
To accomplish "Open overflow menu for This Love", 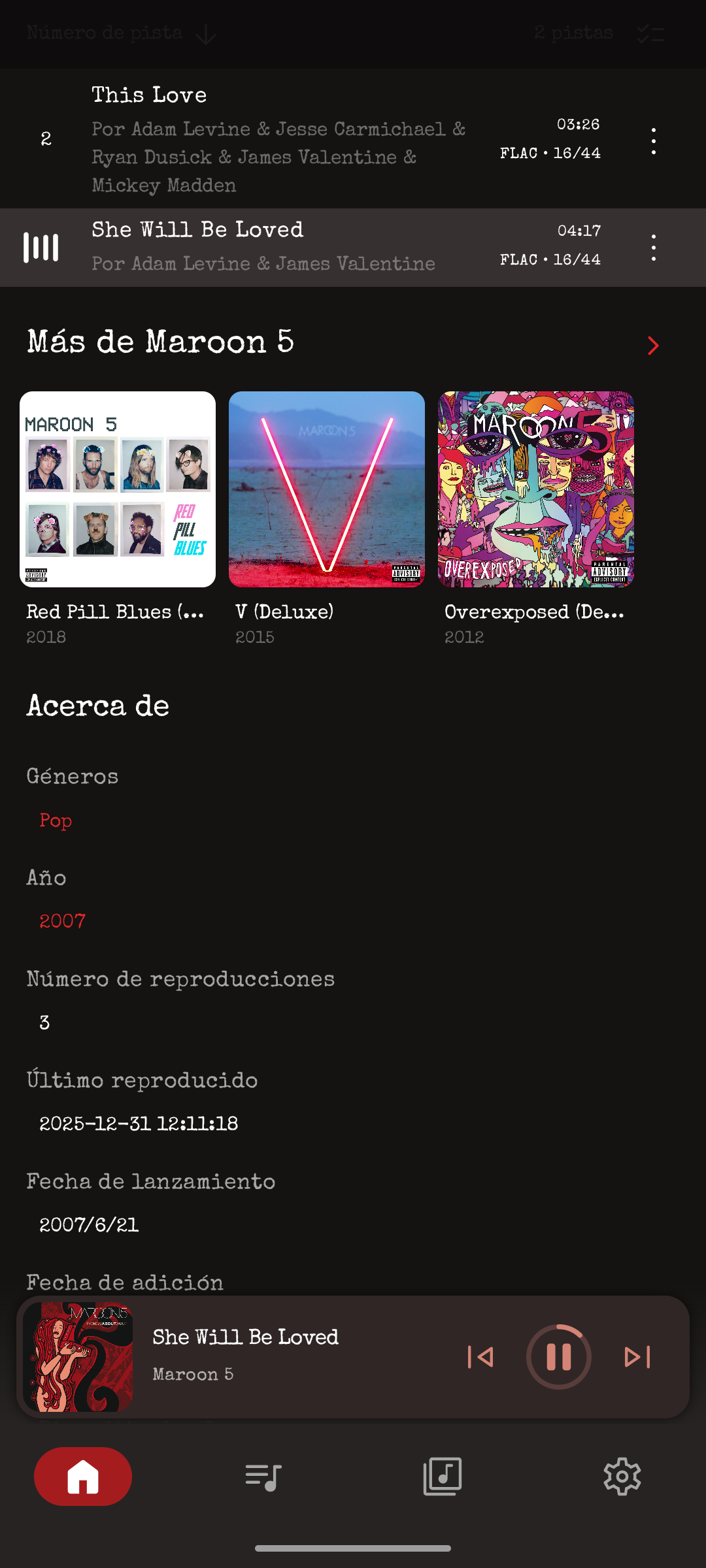I will (653, 141).
